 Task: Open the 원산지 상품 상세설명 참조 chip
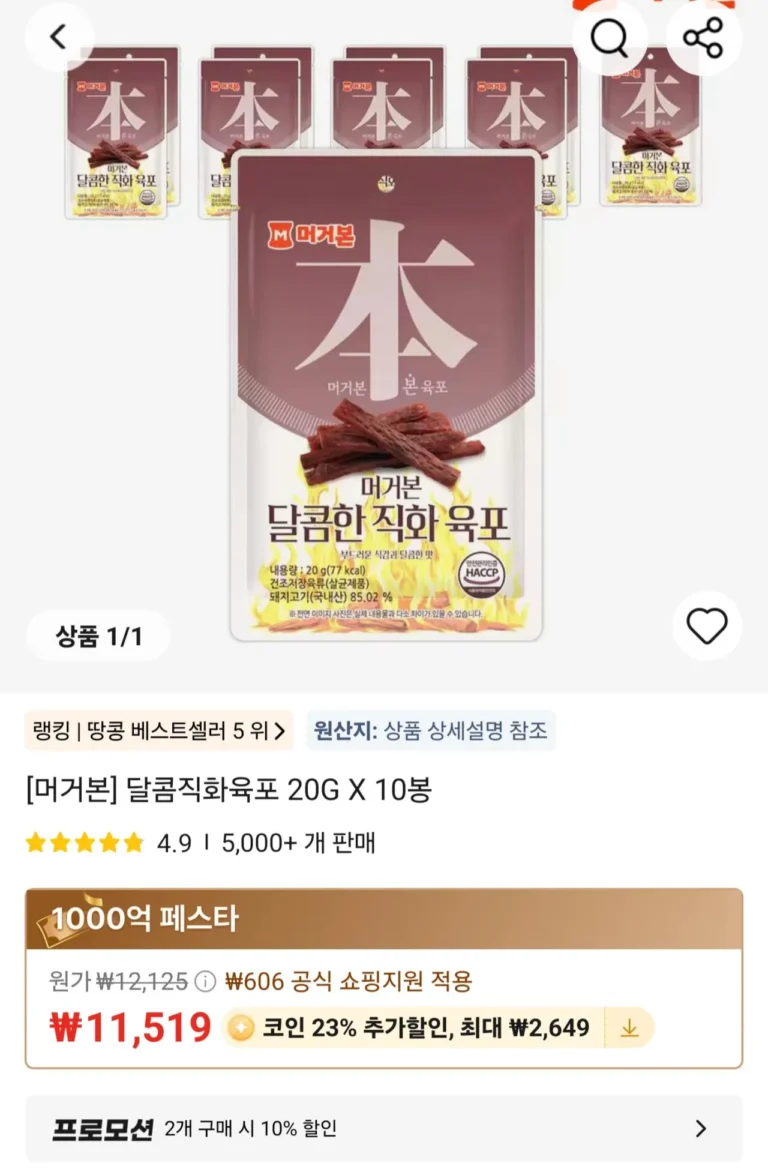coord(430,731)
